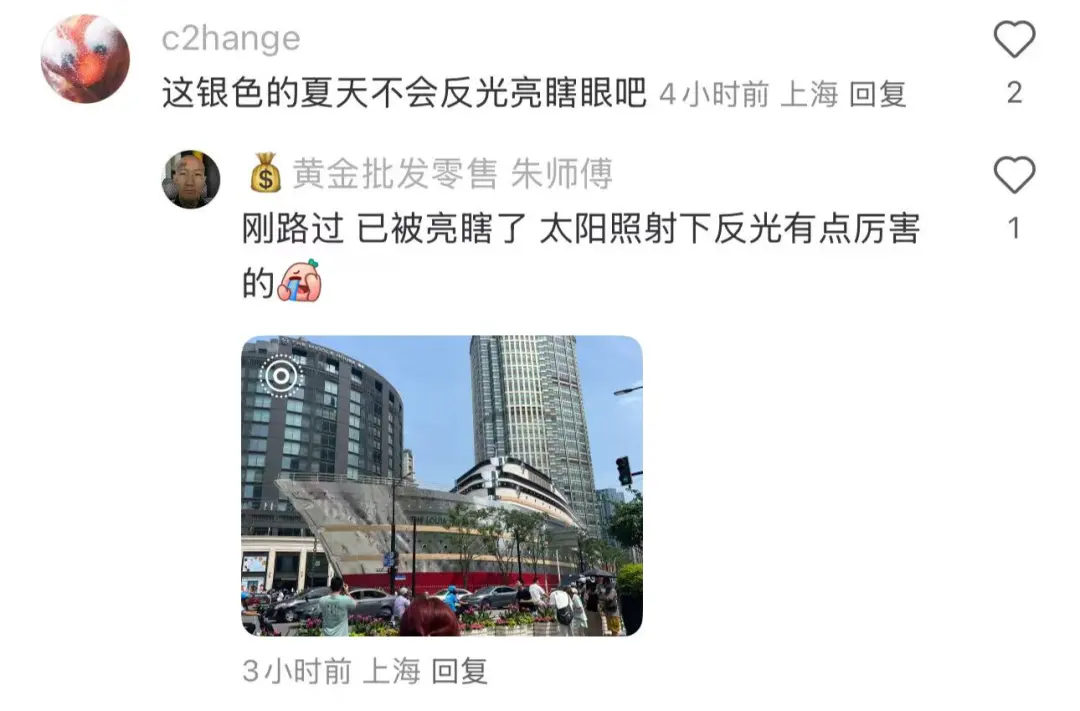Reply to 朱师傅's comment with 回复
This screenshot has width=1080, height=711.
459,671
